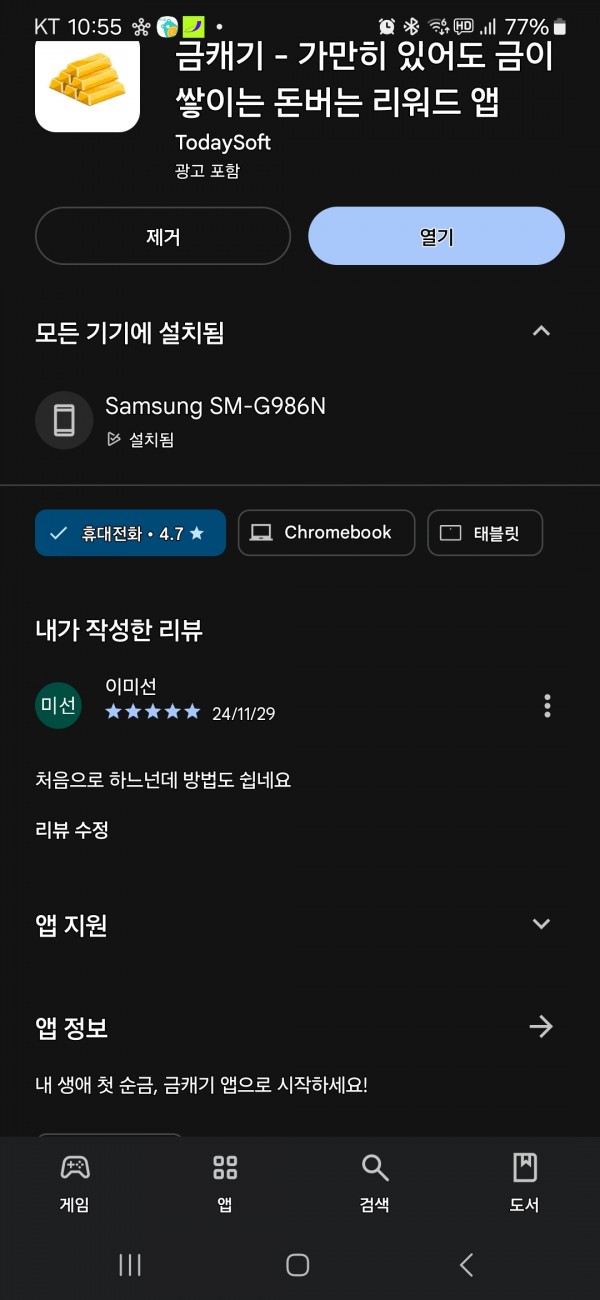Select the Chromebook chip
Viewport: 600px width, 1300px height.
[326, 533]
